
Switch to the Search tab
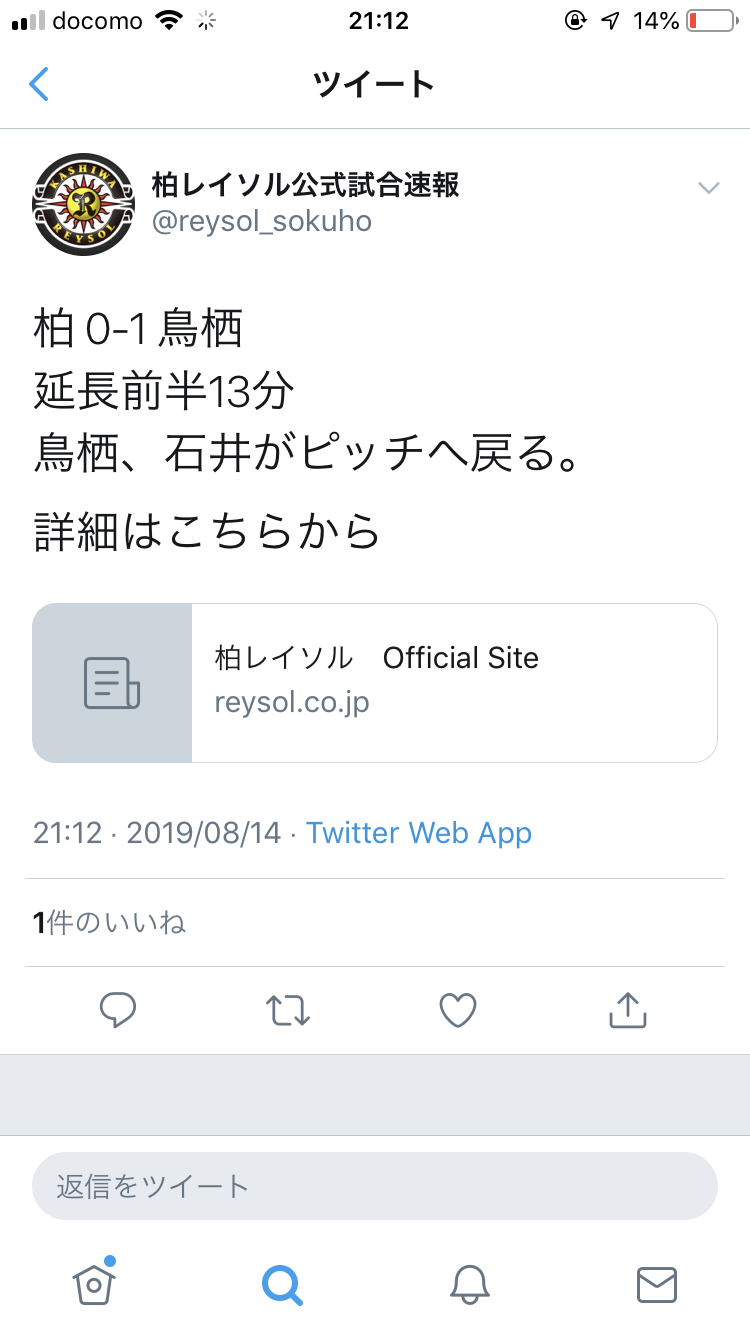(282, 1284)
